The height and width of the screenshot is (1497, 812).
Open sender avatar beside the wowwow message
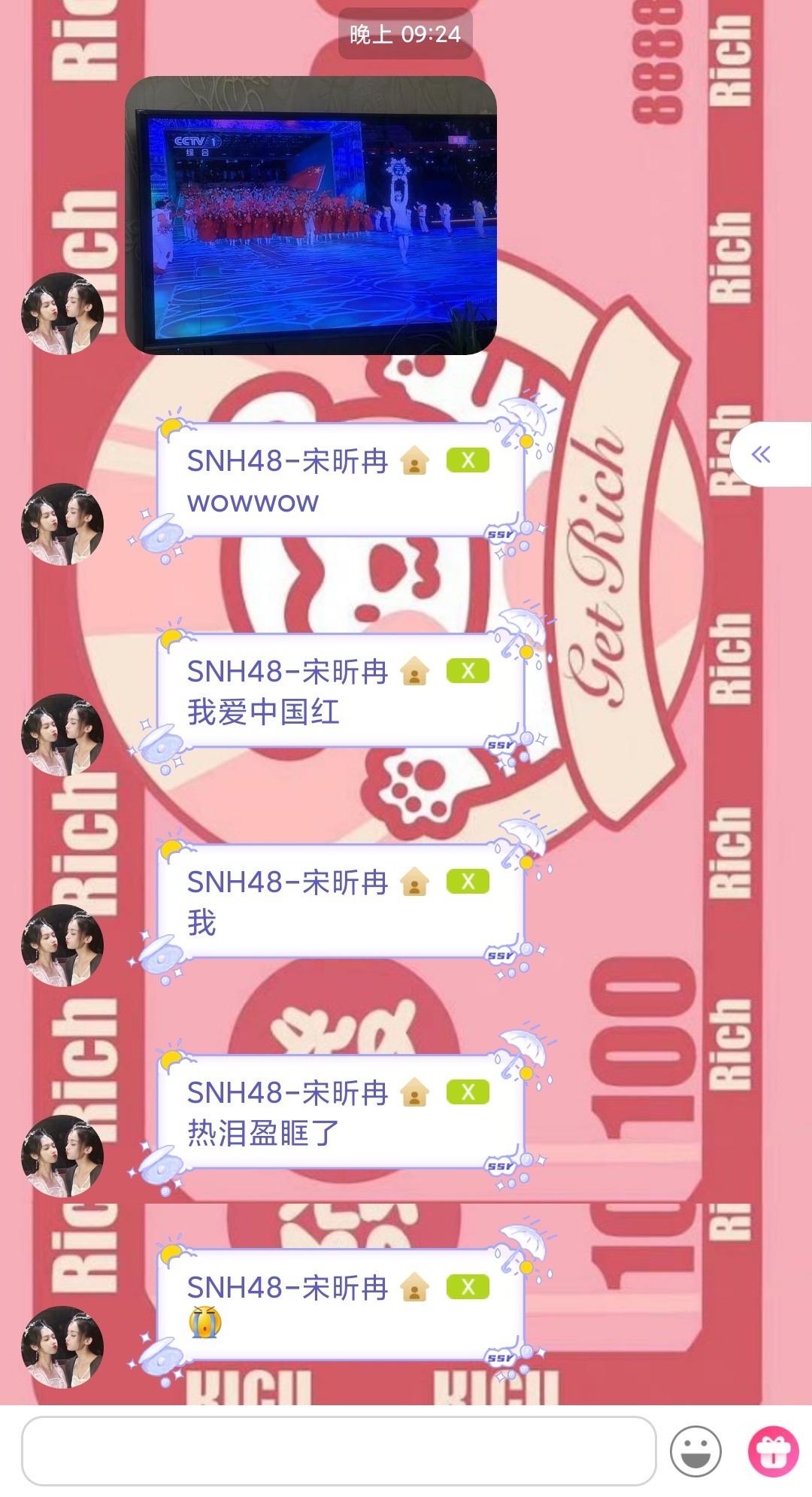[x=62, y=524]
